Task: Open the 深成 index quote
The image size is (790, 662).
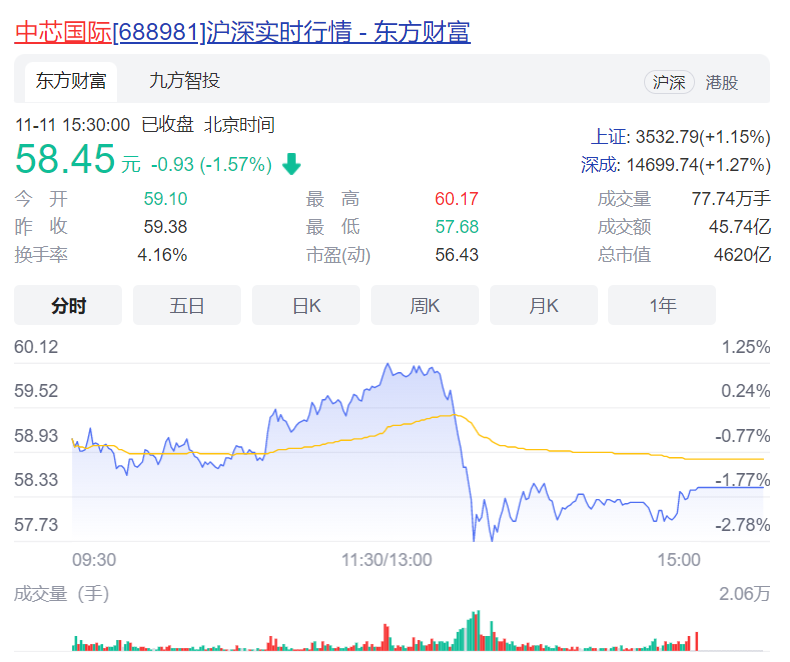Action: [676, 164]
